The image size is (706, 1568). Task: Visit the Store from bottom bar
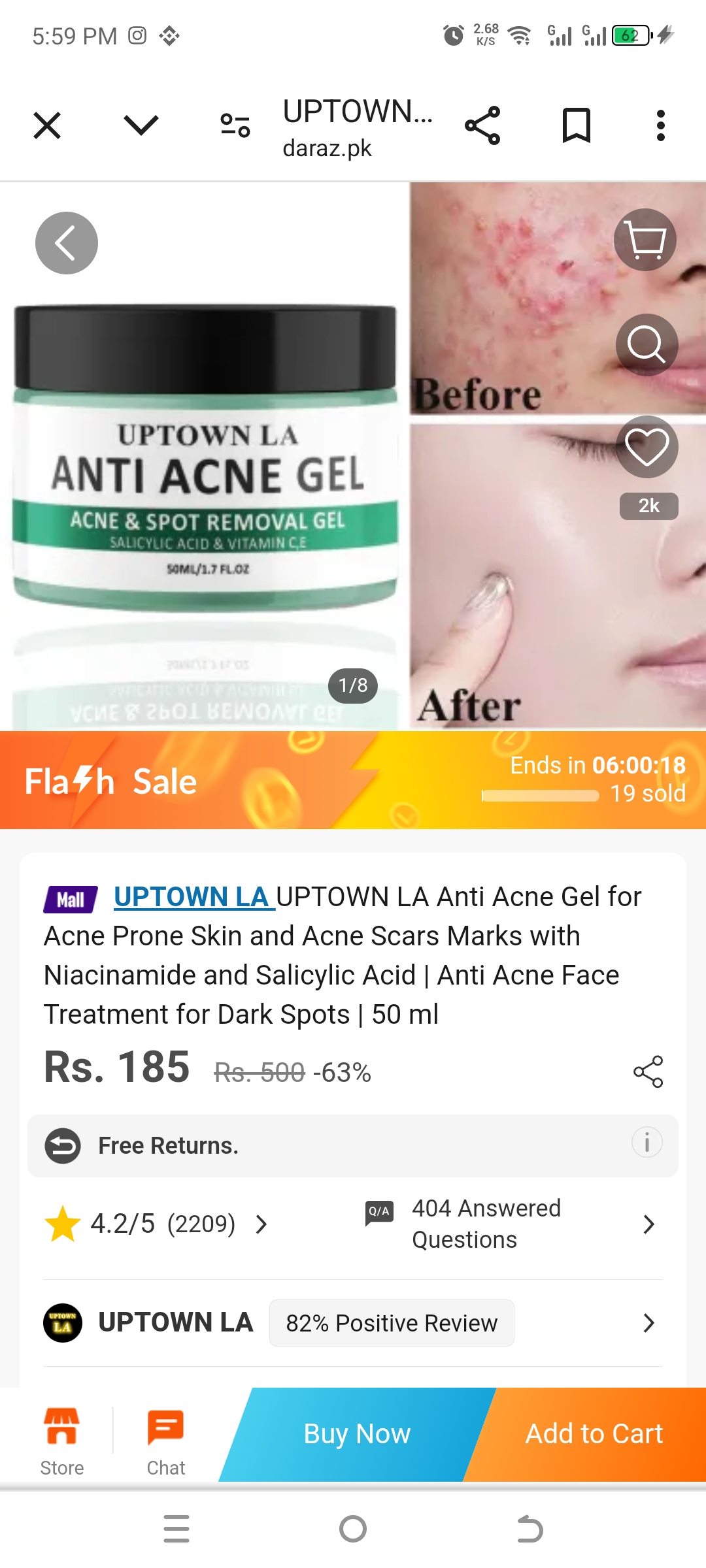coord(61,1441)
